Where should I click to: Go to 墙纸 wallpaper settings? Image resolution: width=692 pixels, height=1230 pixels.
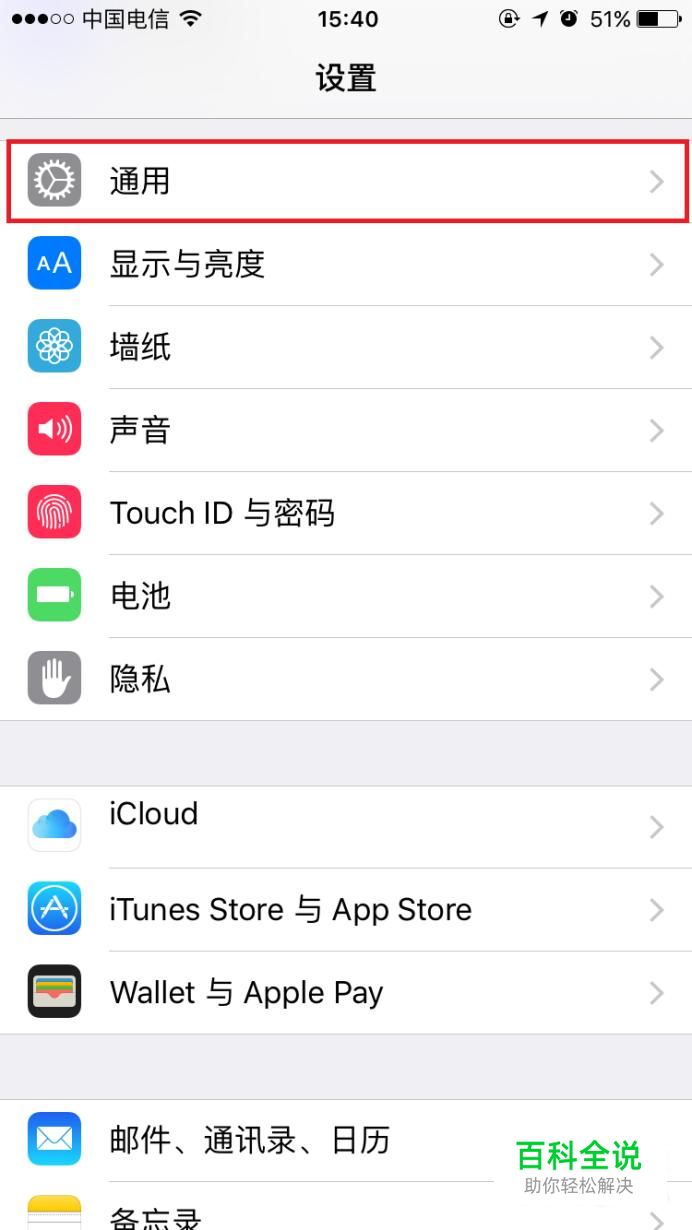pyautogui.click(x=346, y=347)
